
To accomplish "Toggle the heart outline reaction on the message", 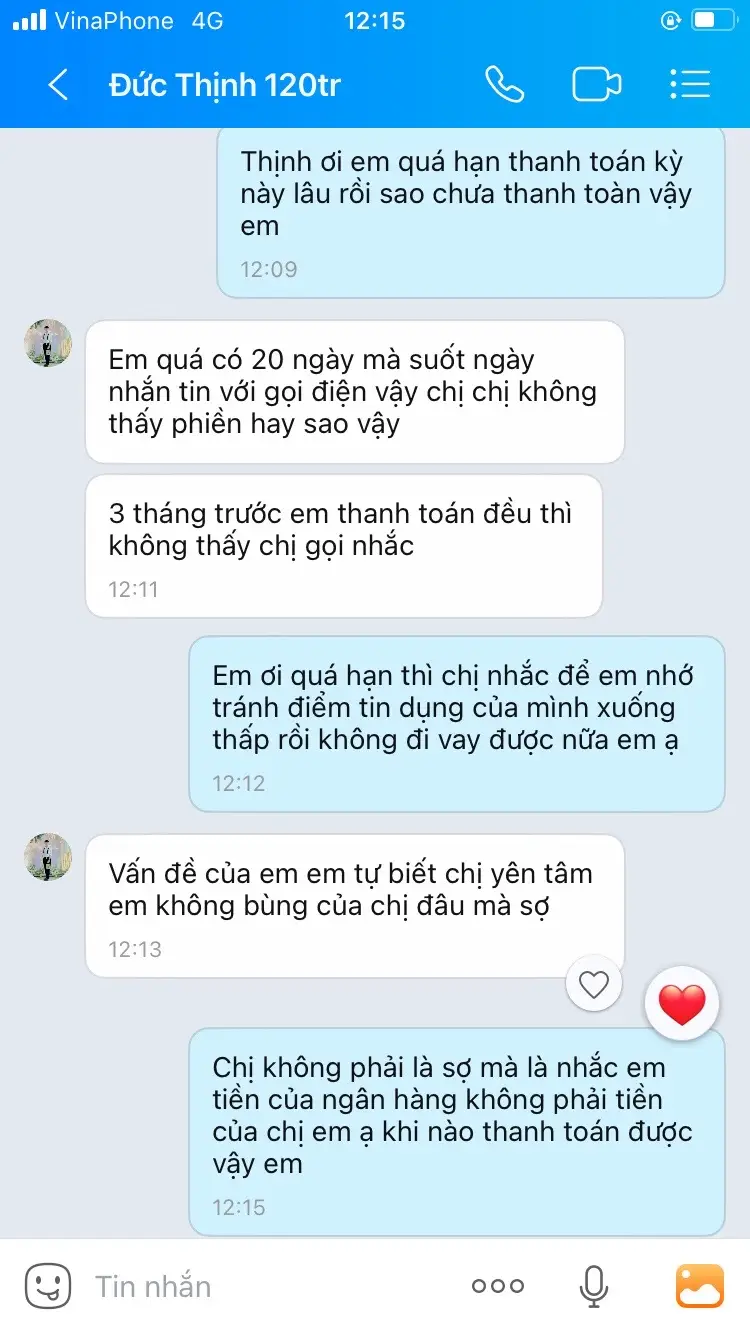I will click(593, 985).
